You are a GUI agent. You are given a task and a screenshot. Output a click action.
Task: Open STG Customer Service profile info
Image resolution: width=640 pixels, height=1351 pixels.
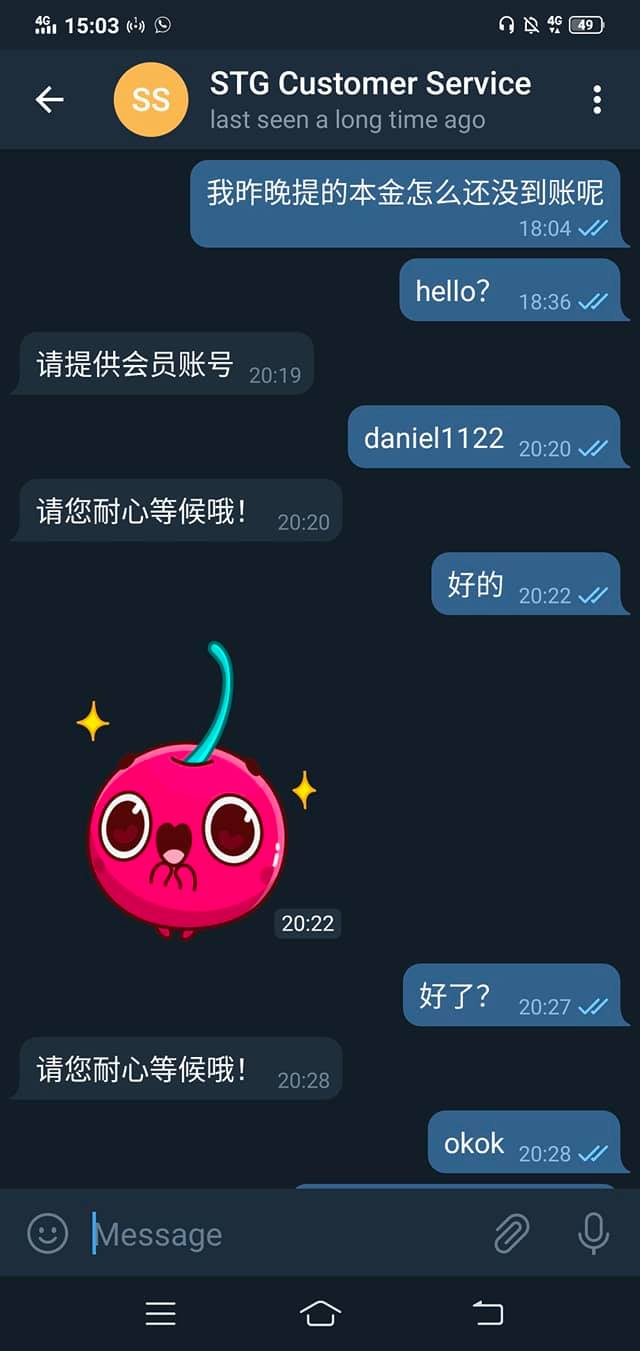pyautogui.click(x=370, y=99)
